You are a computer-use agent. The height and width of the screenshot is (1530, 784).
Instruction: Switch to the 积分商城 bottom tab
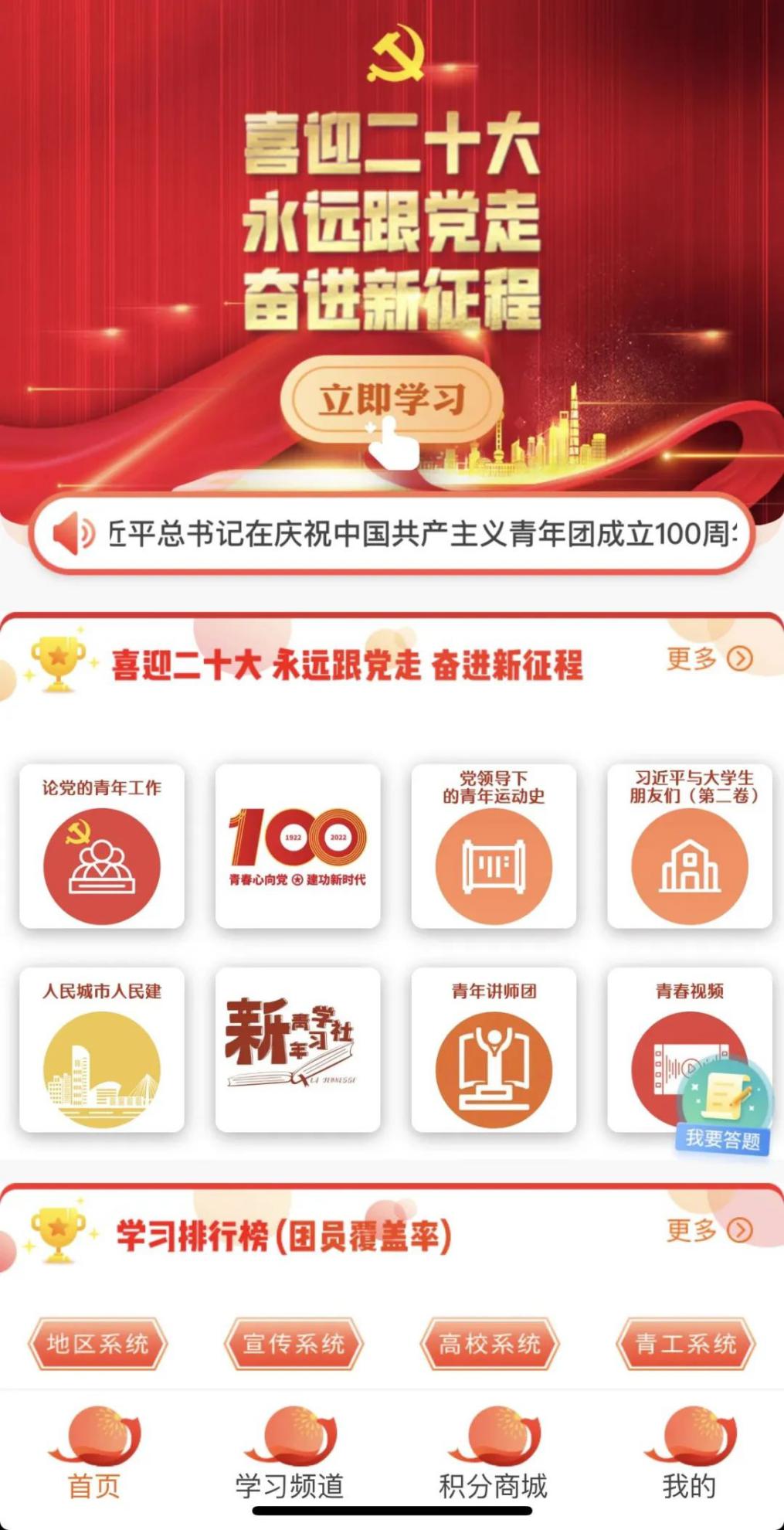[493, 1453]
